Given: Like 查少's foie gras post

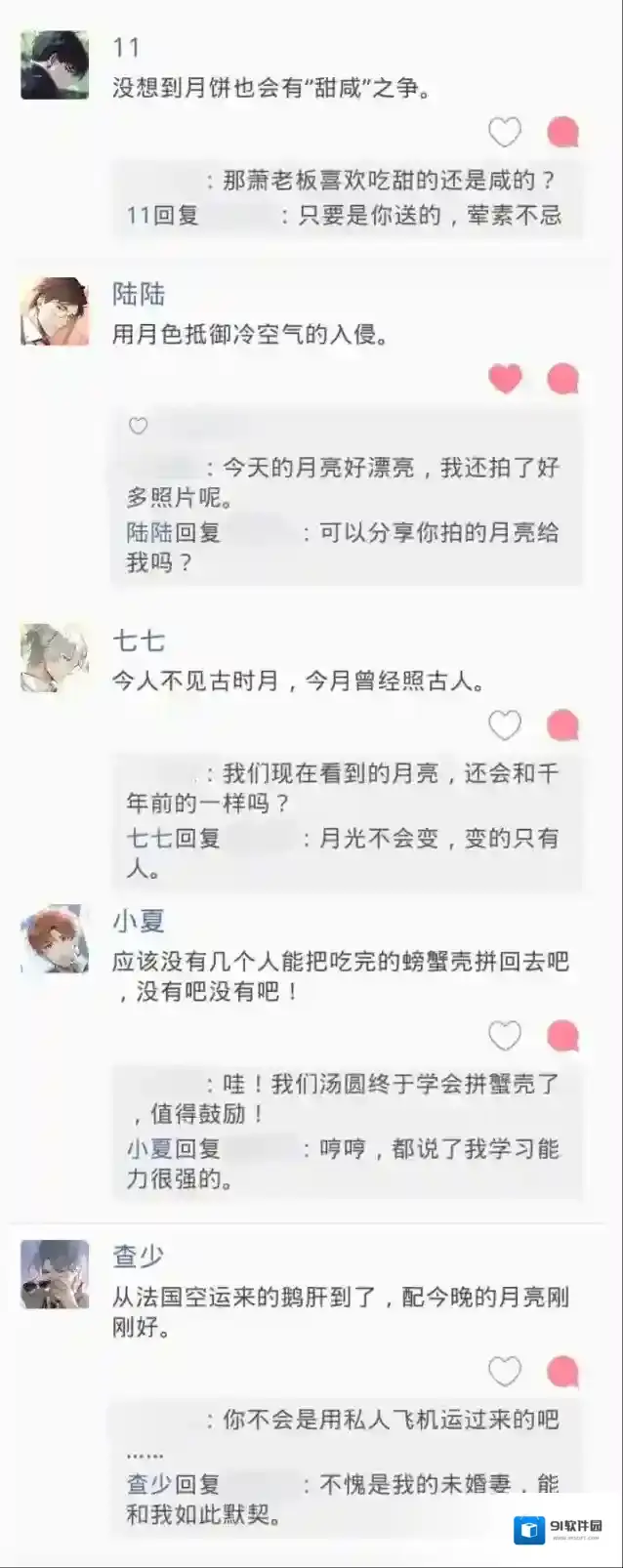Looking at the screenshot, I should 505,1372.
